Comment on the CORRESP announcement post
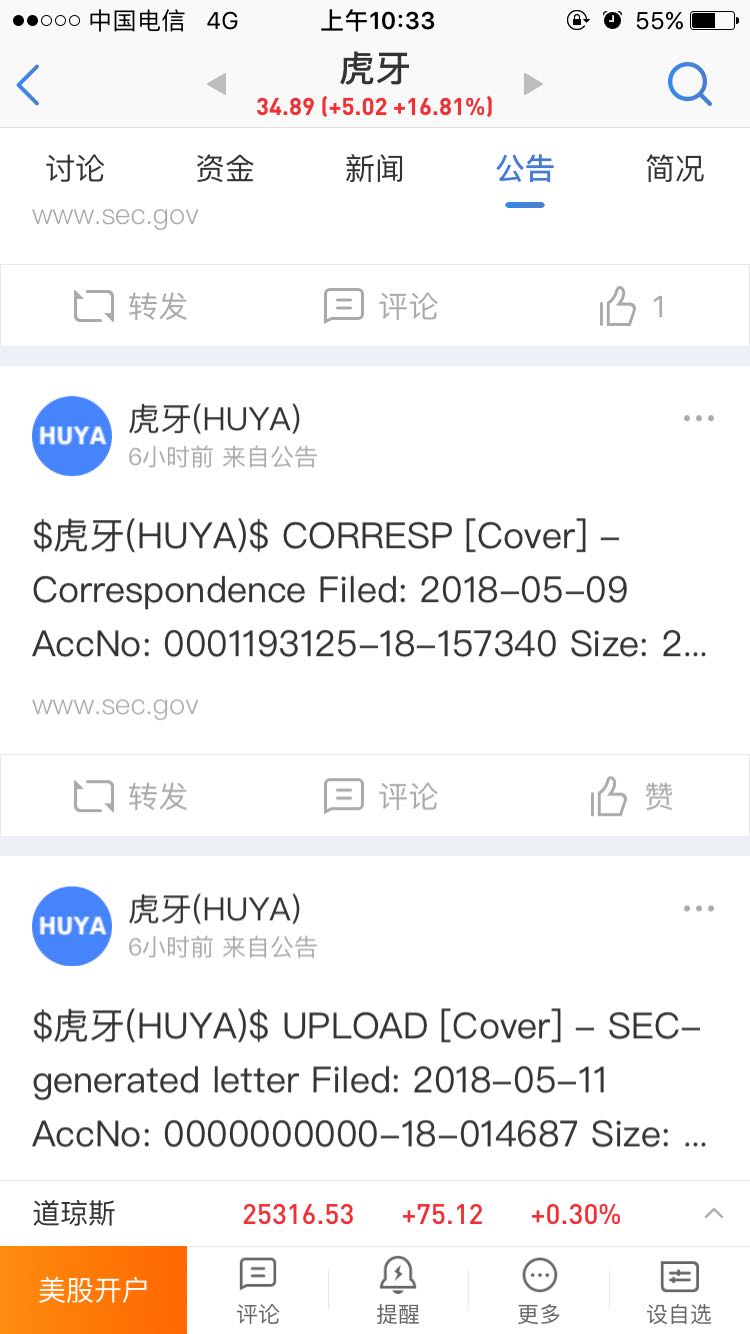Image resolution: width=750 pixels, height=1334 pixels. point(381,796)
